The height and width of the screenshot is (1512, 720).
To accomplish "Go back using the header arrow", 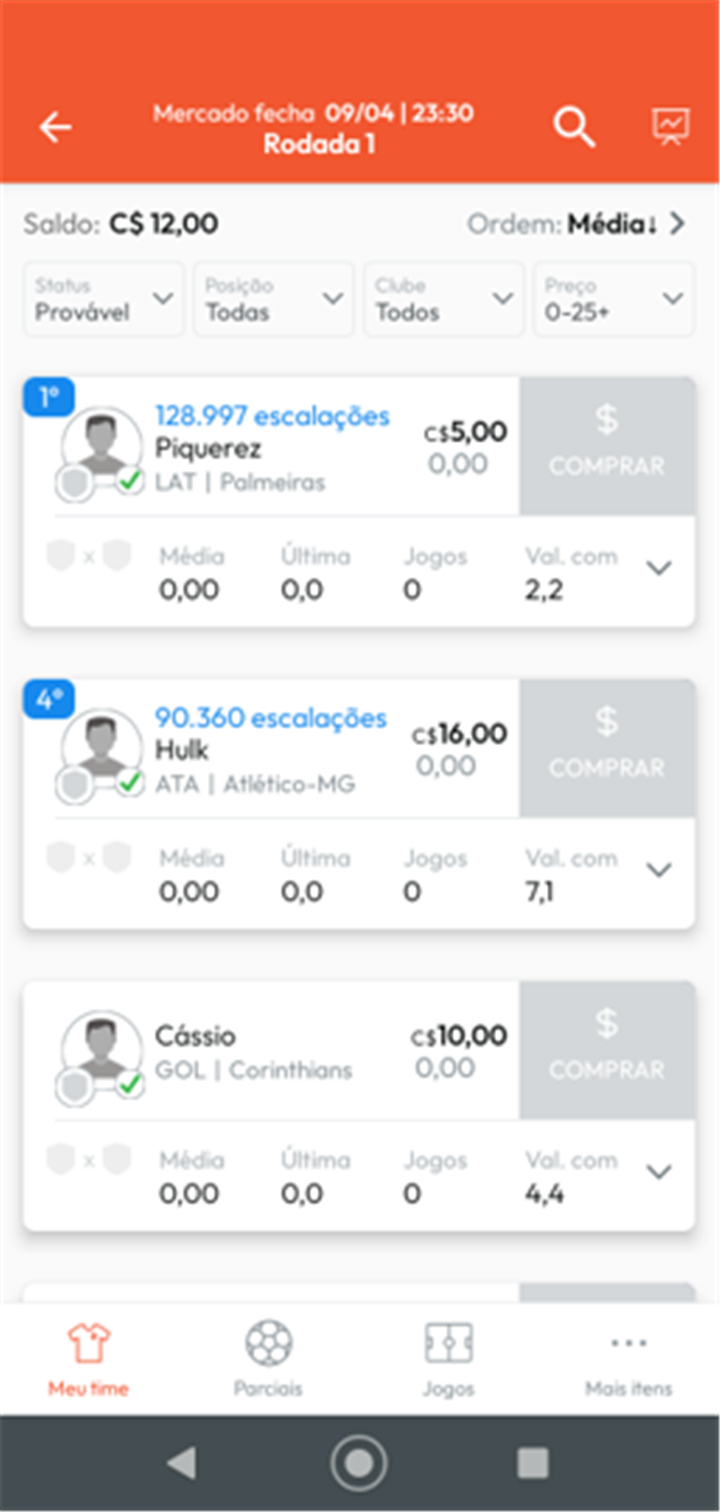I will [56, 127].
